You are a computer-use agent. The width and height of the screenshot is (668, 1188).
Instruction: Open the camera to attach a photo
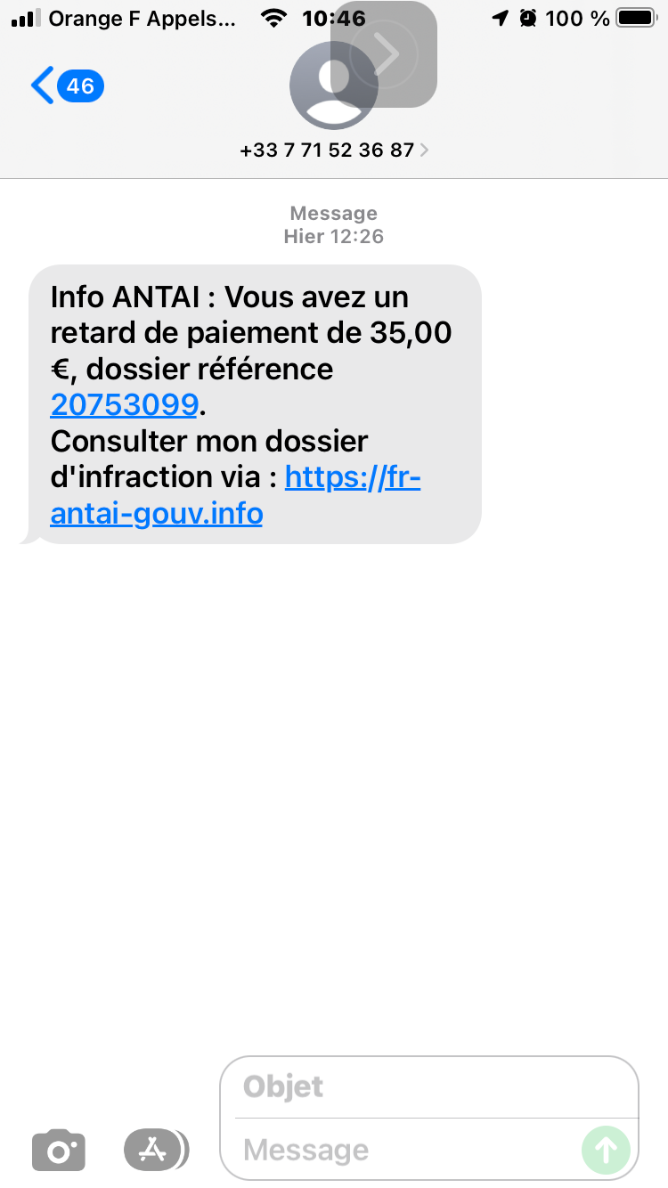pyautogui.click(x=59, y=1150)
